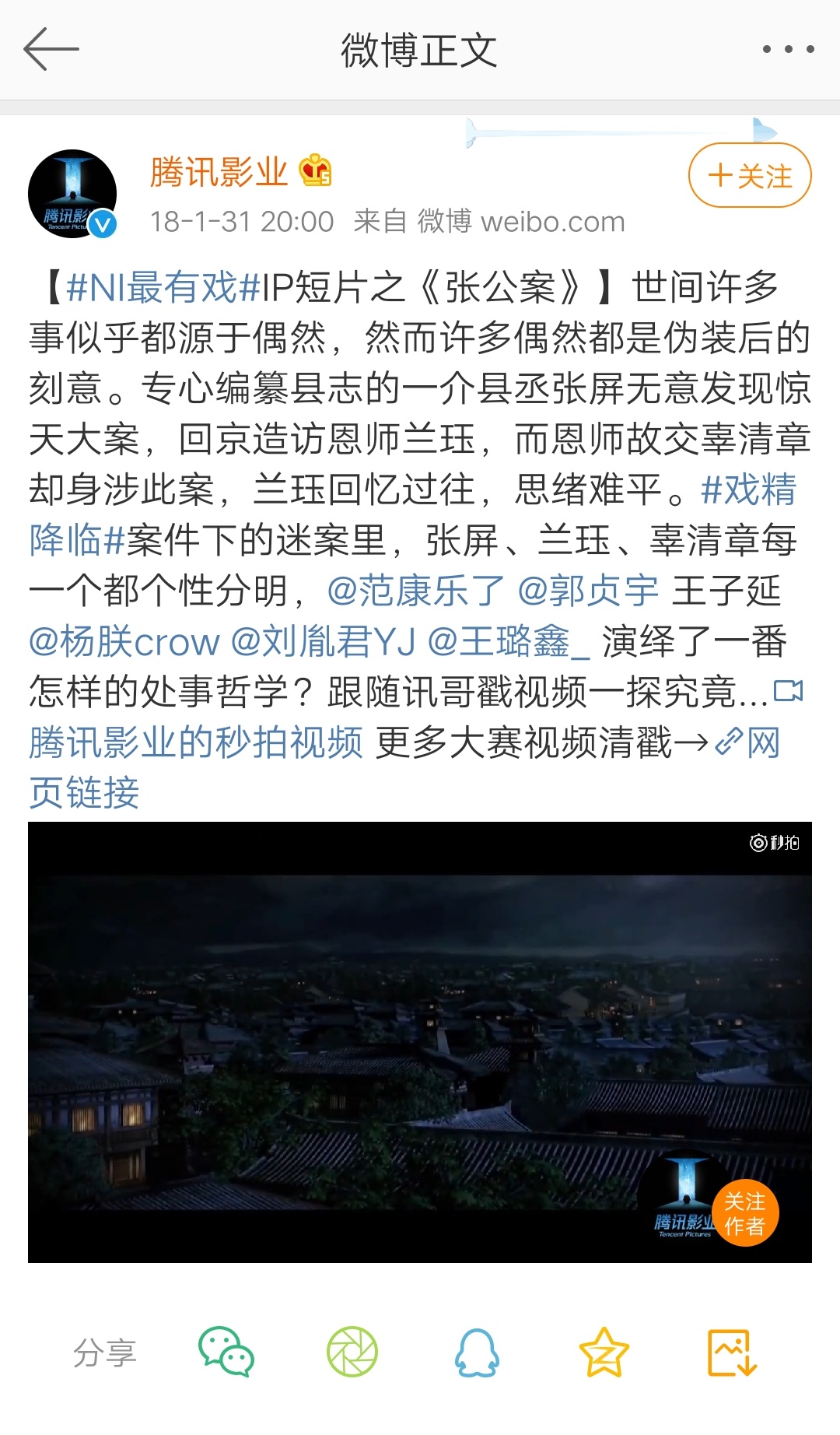Open @刘胤君YJ mention link
The height and width of the screenshot is (1435, 840).
324,642
